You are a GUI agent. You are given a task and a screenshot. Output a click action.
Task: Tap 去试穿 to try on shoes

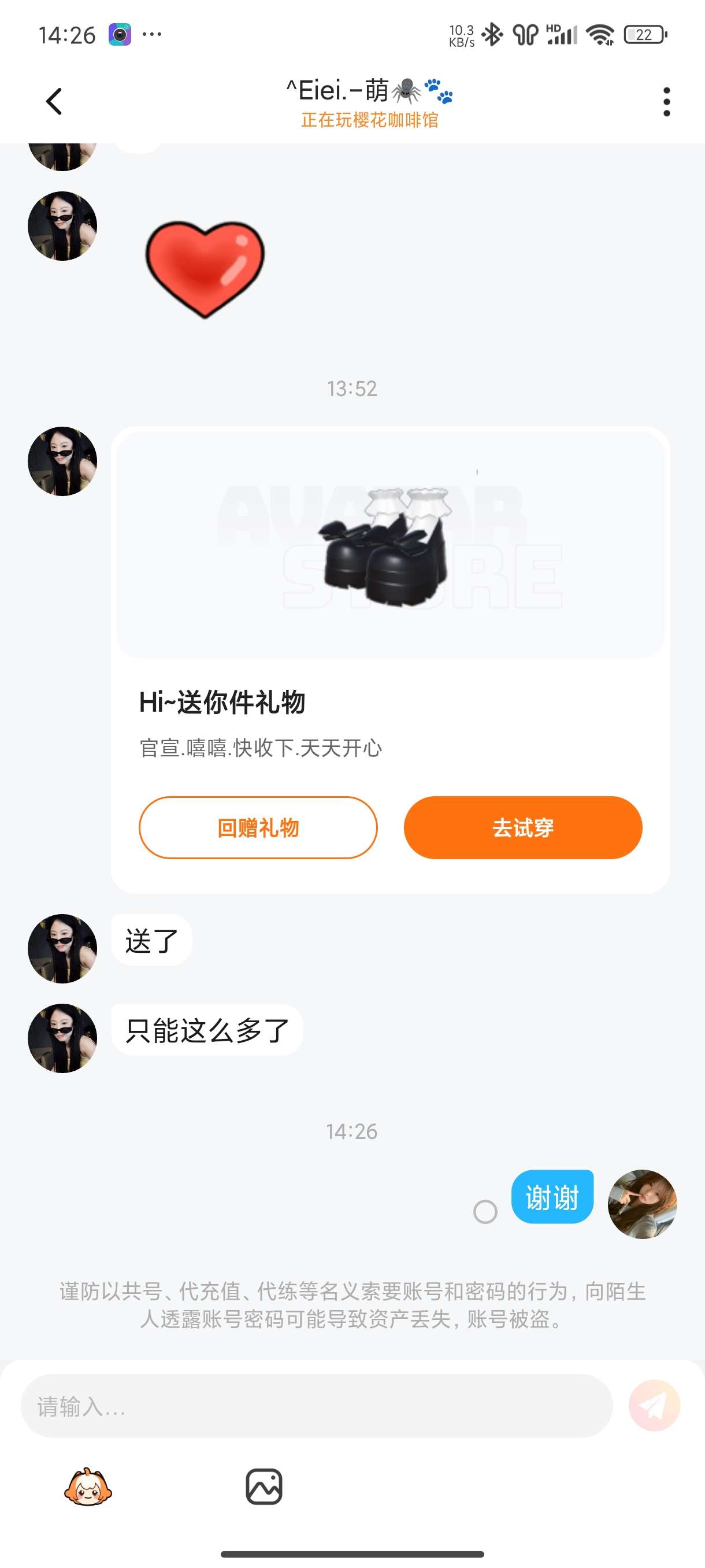tap(522, 828)
